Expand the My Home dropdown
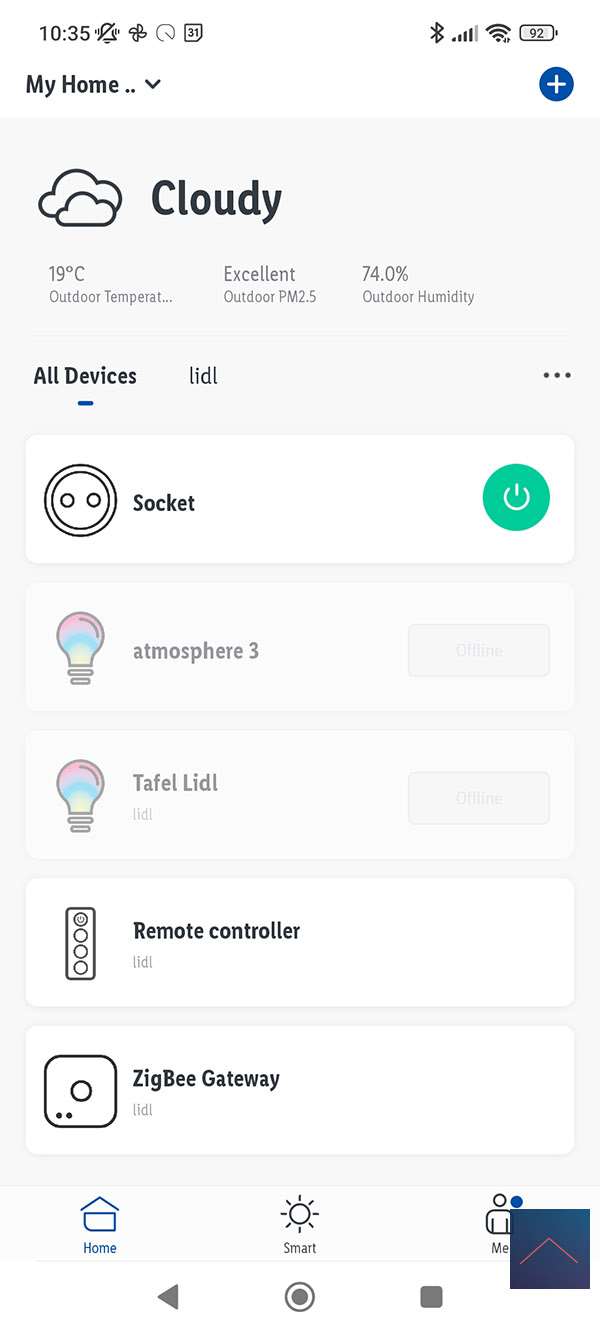This screenshot has width=600, height=1333. [x=94, y=85]
